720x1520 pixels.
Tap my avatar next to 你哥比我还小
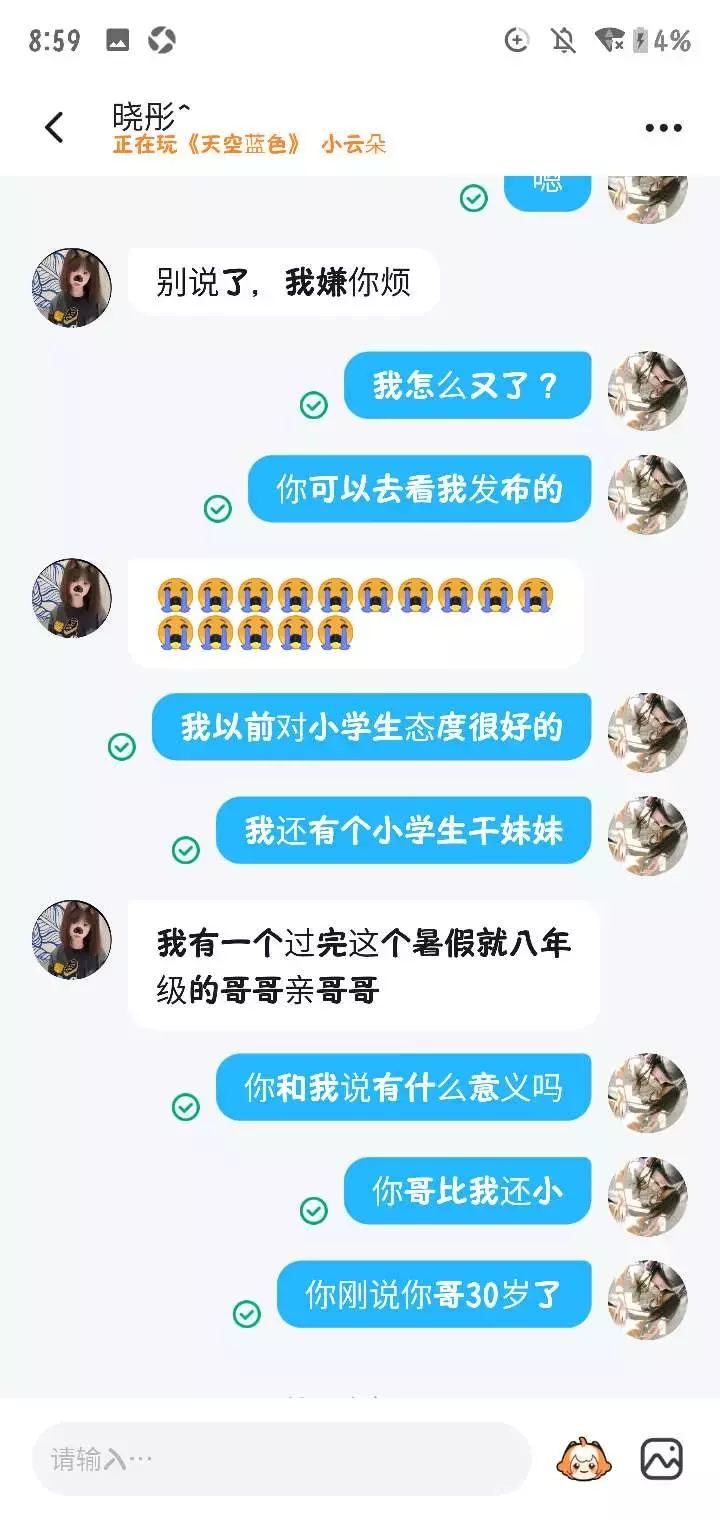click(x=648, y=1196)
